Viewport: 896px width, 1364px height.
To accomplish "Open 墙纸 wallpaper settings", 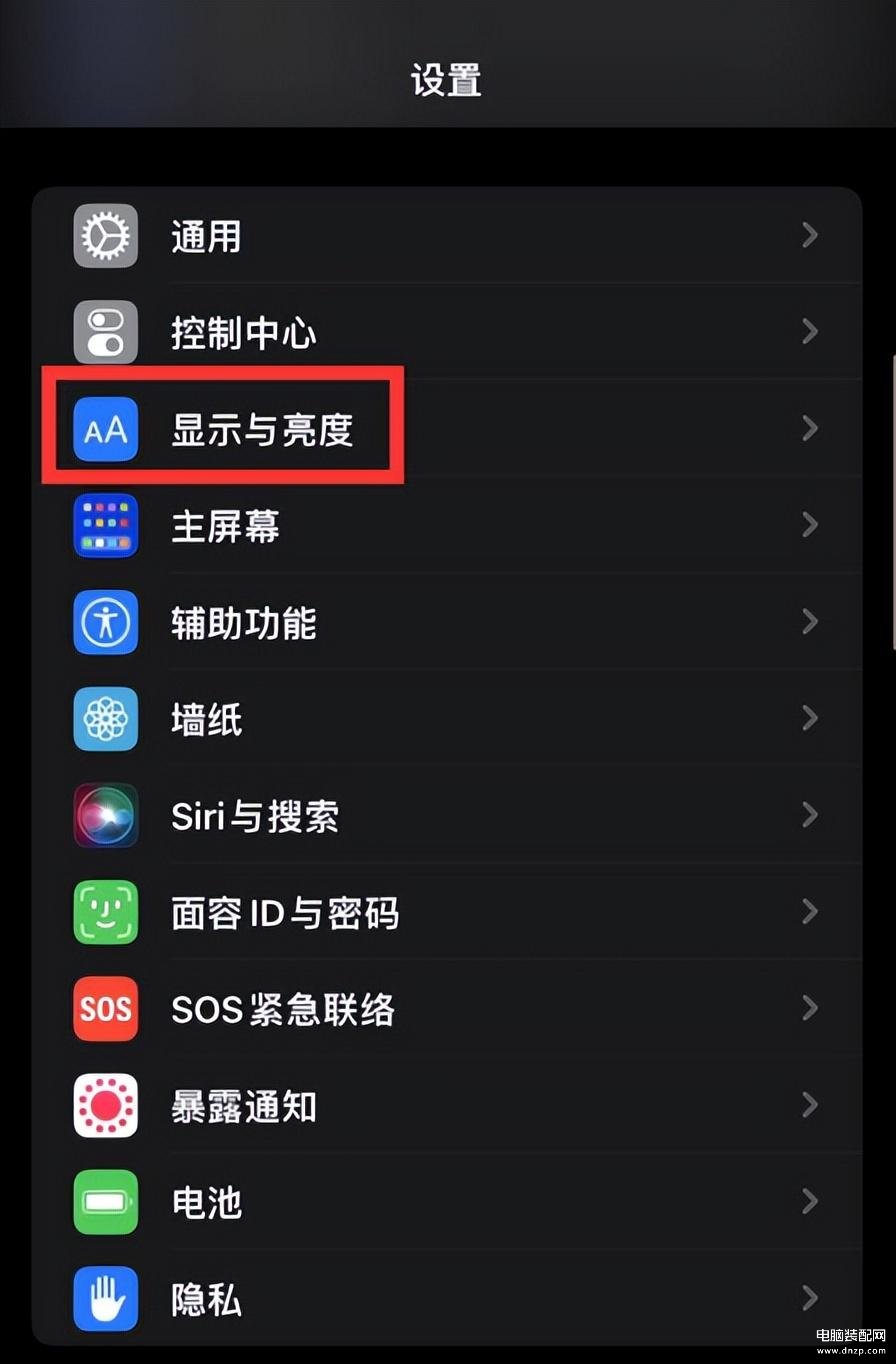I will tap(446, 719).
